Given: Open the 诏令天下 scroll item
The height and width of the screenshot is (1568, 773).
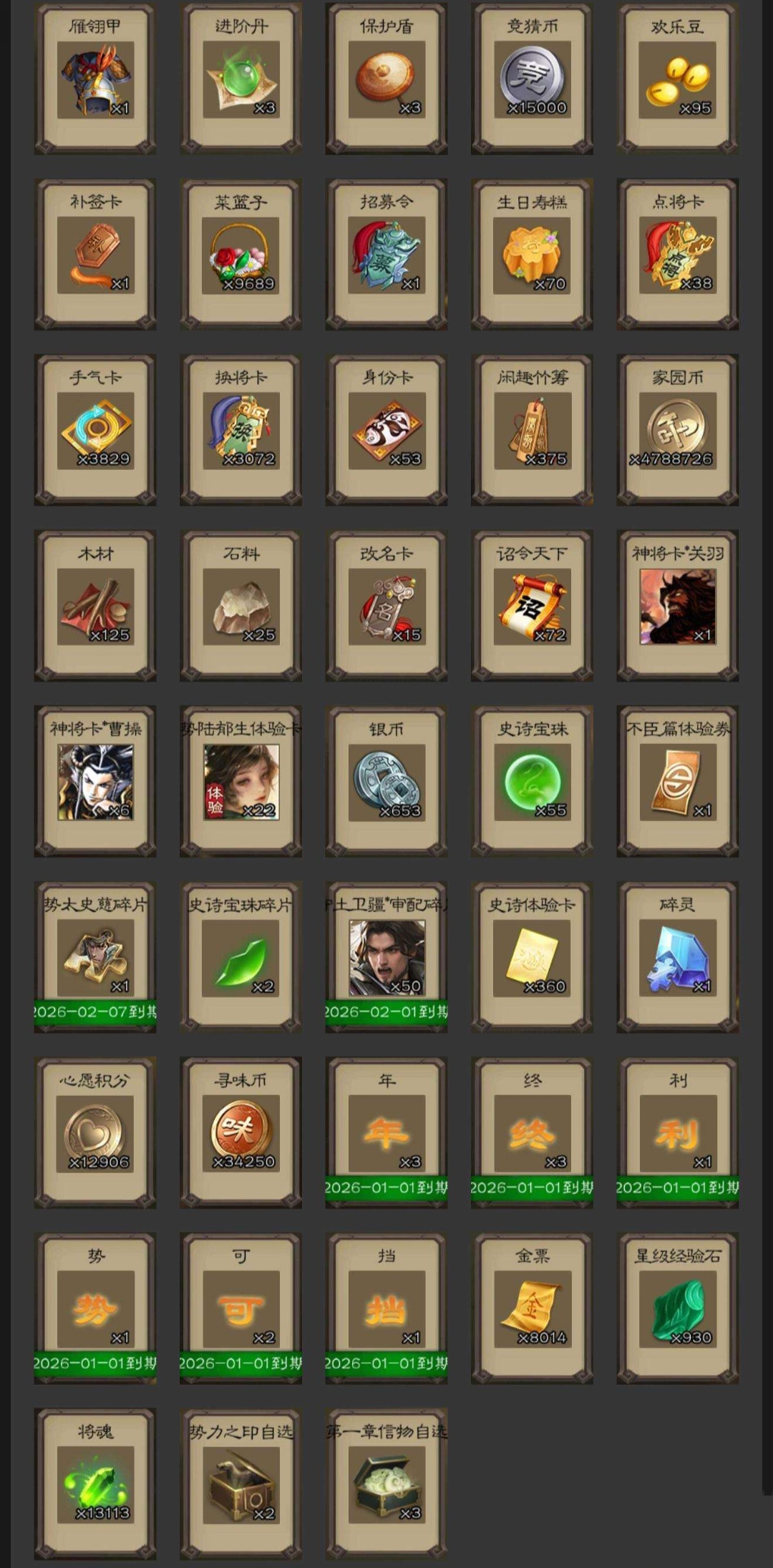Looking at the screenshot, I should pos(532,606).
